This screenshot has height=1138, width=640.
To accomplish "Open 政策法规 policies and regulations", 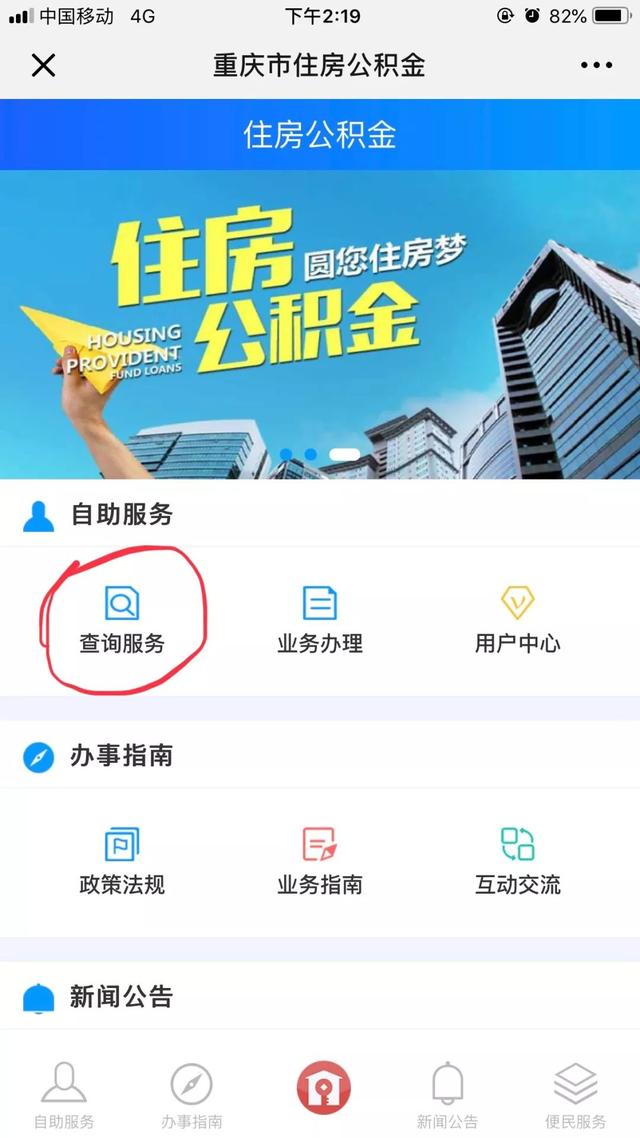I will click(122, 861).
